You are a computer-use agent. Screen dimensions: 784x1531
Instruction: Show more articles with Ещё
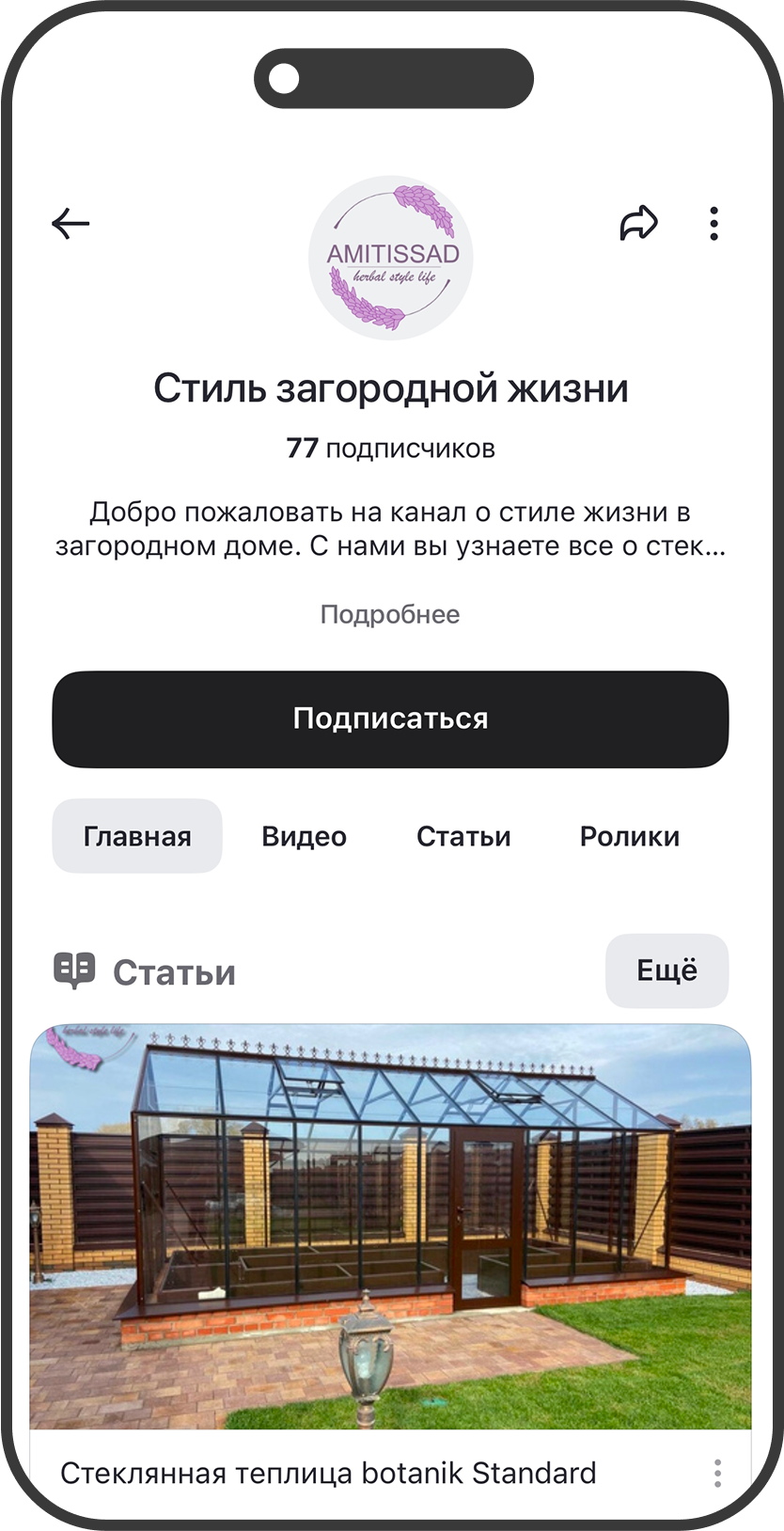[666, 971]
